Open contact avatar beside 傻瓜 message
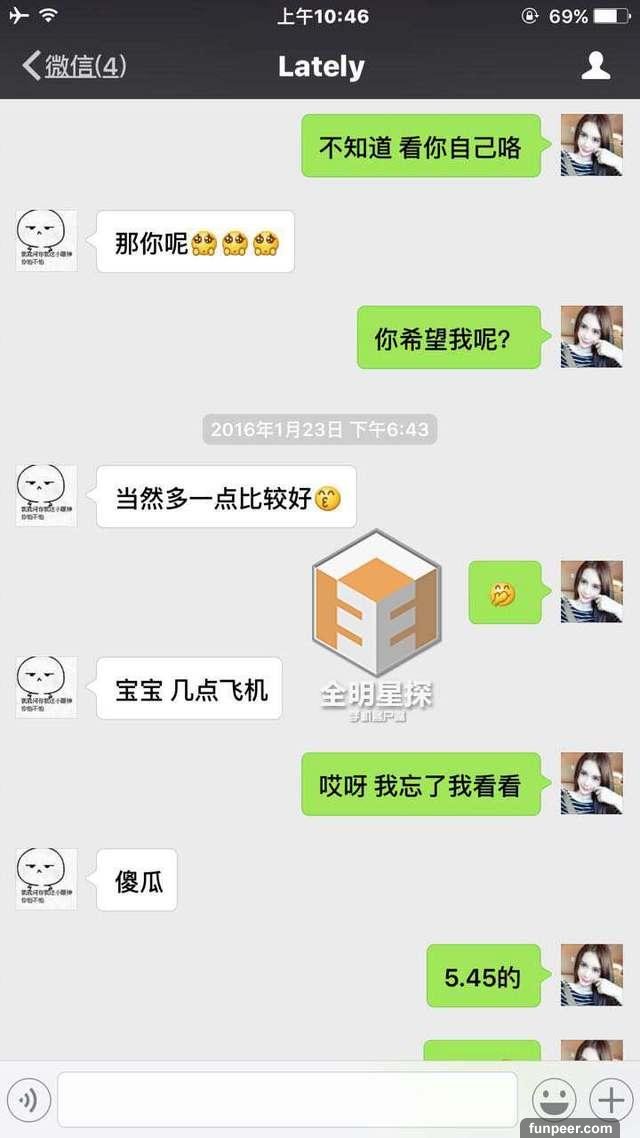640x1138 pixels. (x=46, y=879)
